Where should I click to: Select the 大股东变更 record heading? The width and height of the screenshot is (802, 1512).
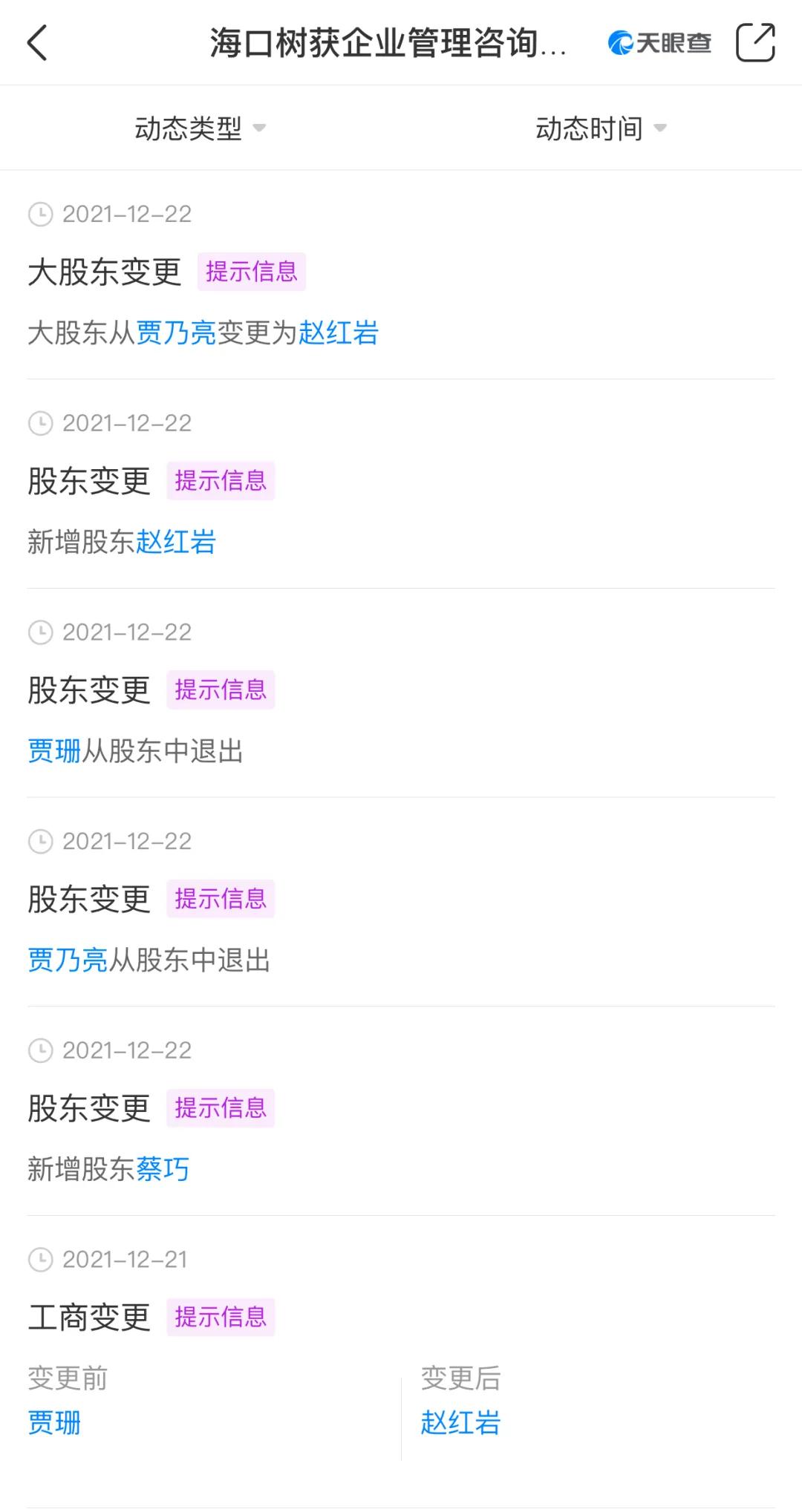104,271
